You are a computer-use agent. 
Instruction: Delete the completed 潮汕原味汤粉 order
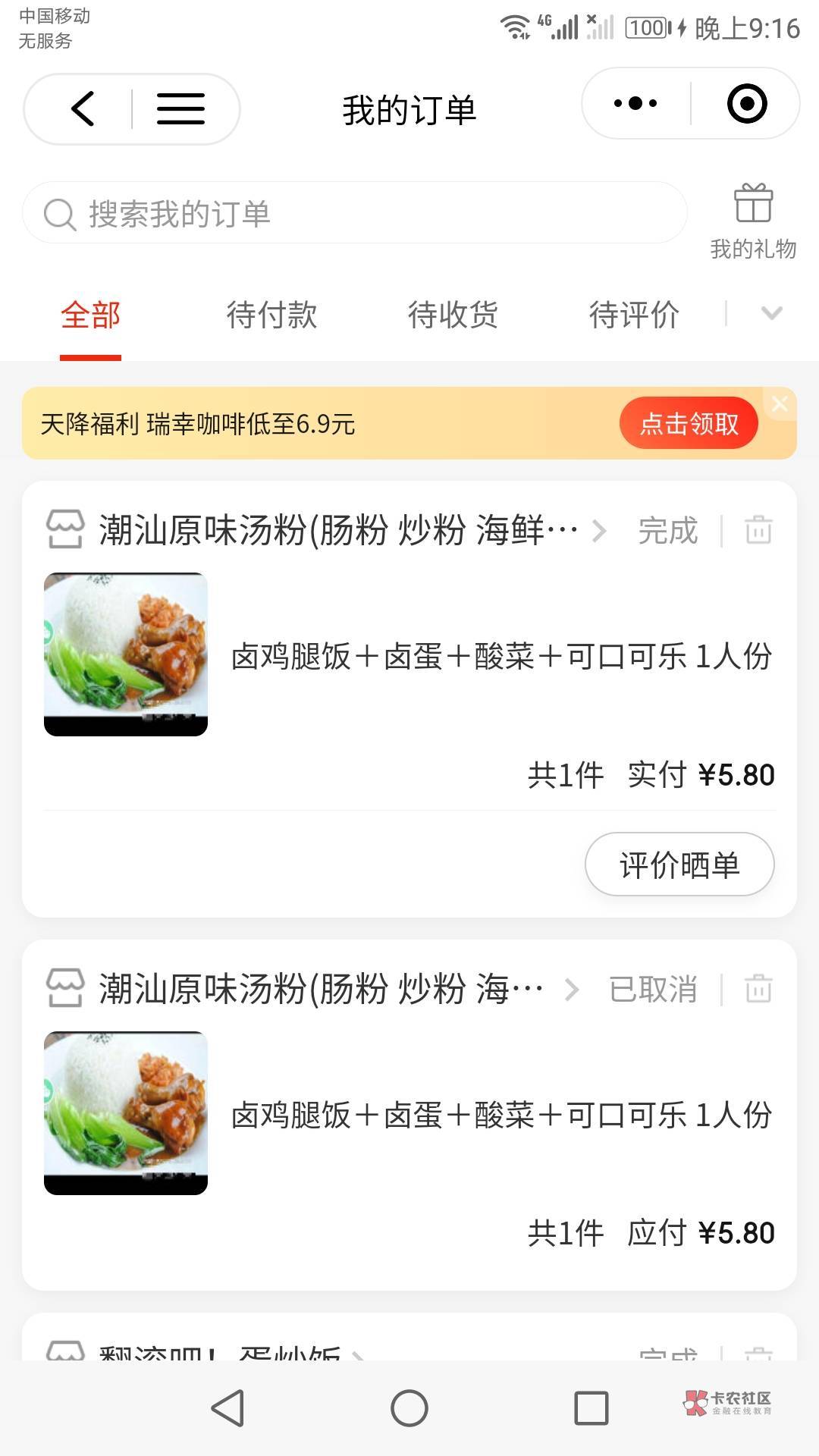758,530
